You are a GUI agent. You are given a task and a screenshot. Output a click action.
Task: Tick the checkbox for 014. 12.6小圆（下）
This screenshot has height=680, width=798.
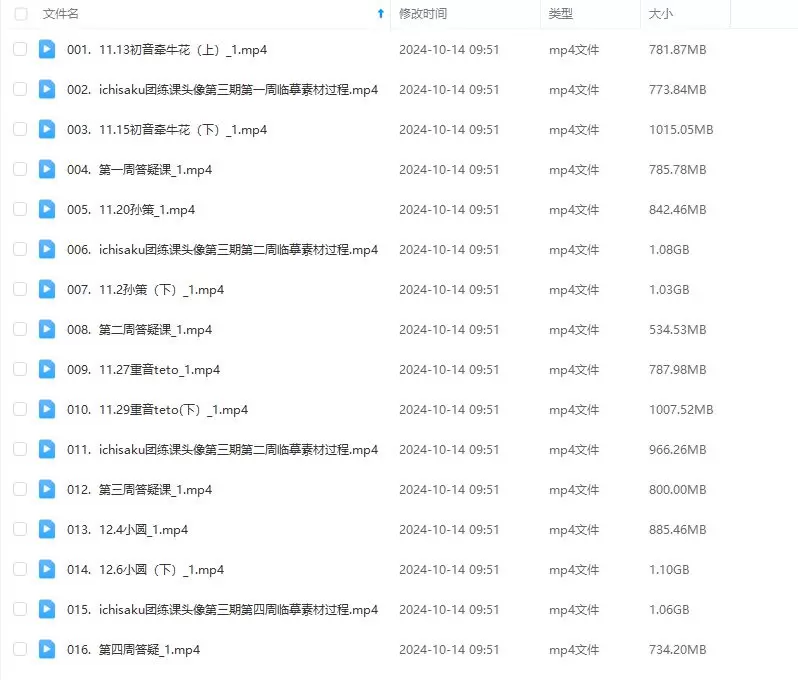(20, 570)
